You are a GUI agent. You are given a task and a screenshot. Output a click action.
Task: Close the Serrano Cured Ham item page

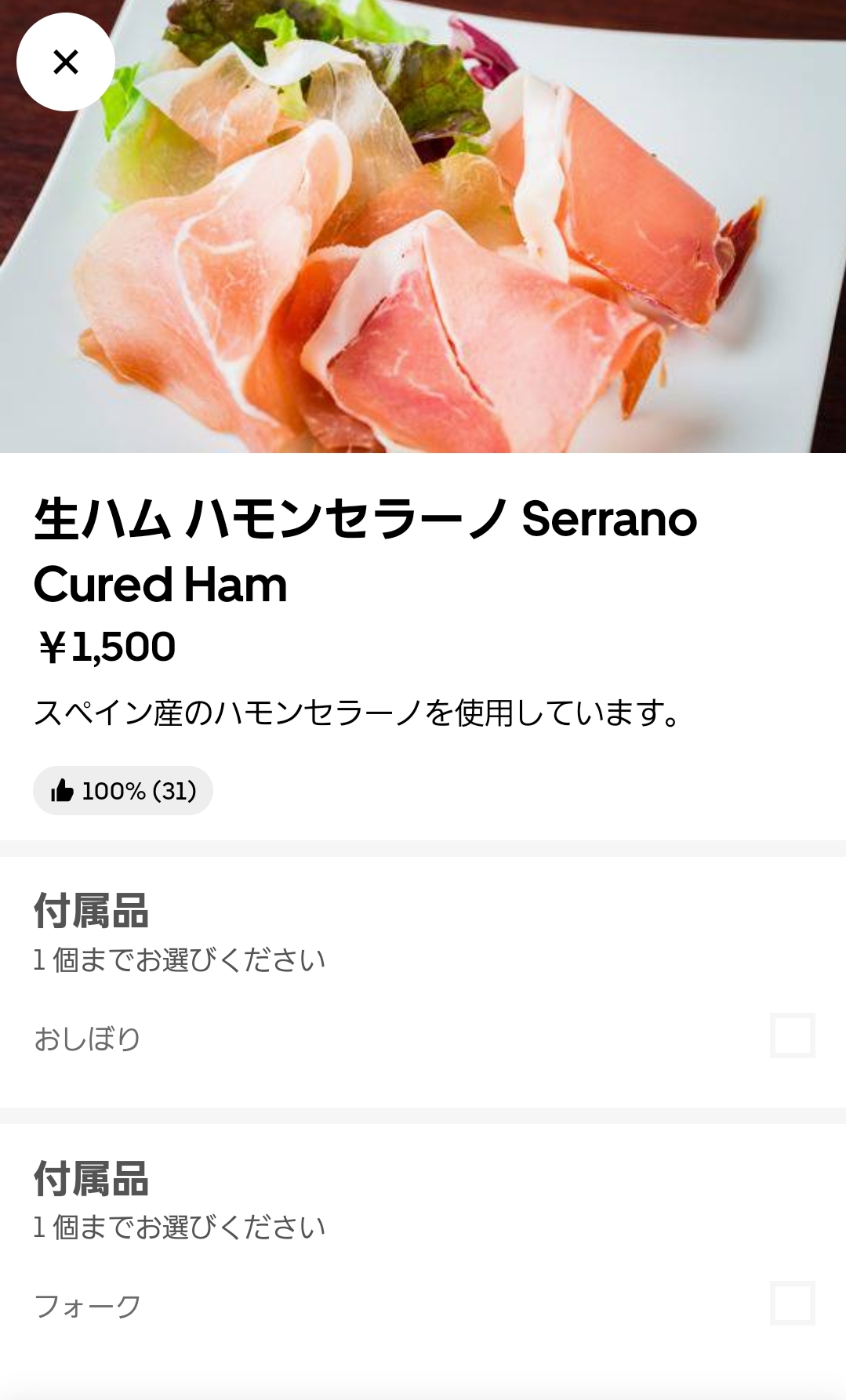pos(66,62)
